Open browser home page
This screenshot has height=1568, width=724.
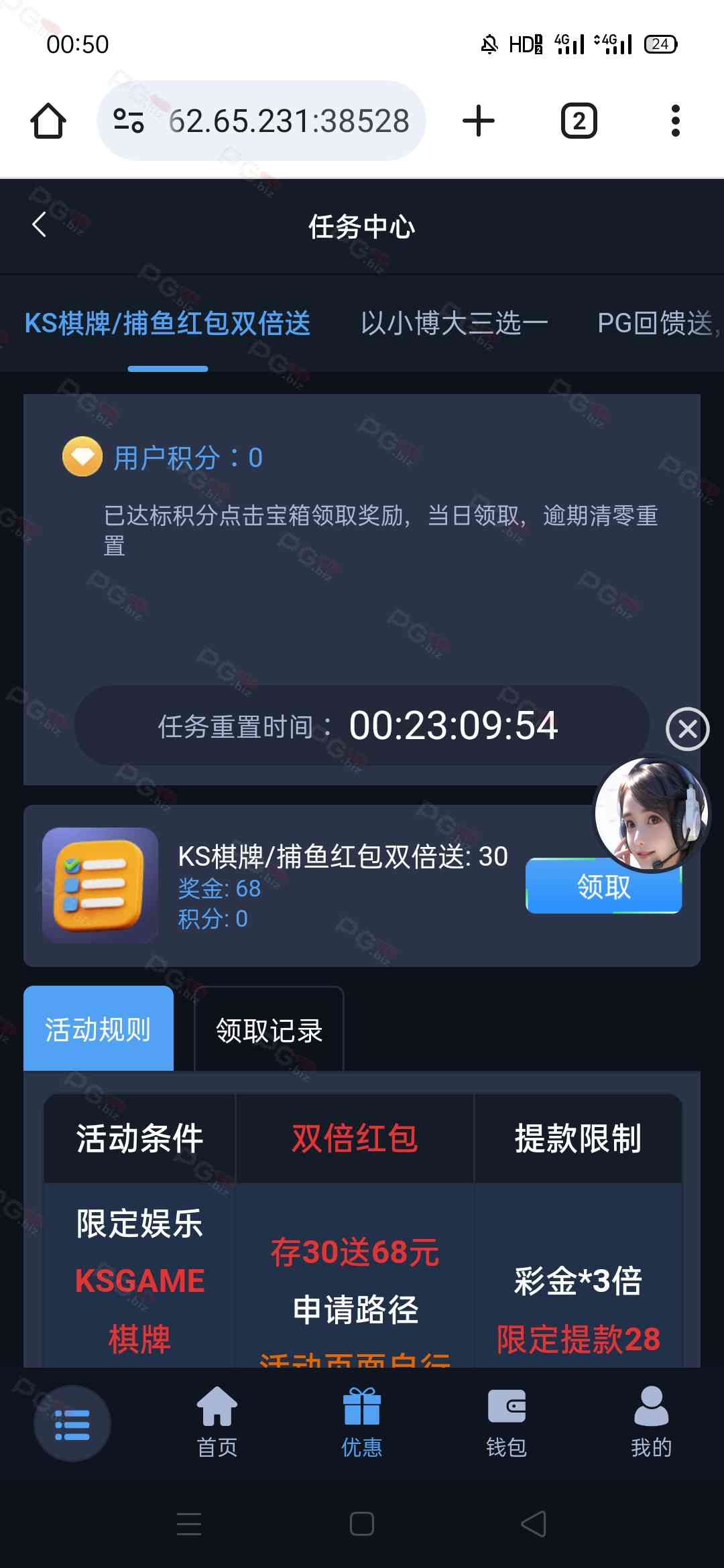click(48, 121)
